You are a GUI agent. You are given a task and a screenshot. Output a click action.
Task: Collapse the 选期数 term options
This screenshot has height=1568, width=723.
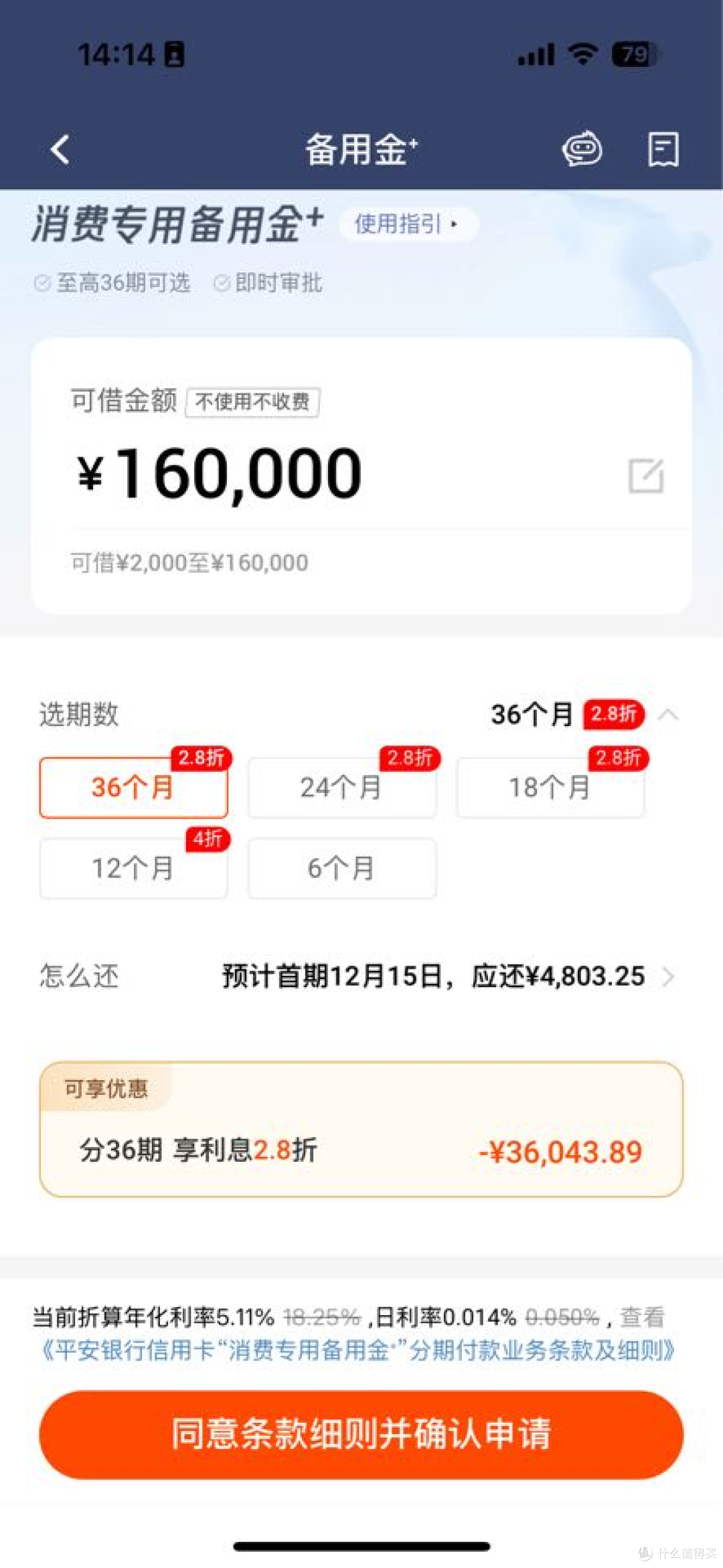click(x=668, y=715)
